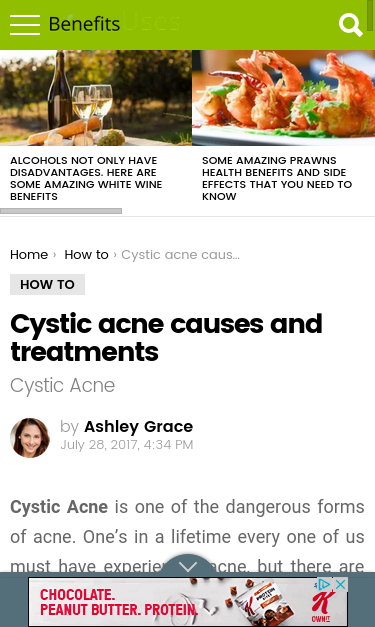Open the prawns health benefits article
Image resolution: width=375 pixels, height=627 pixels.
coord(277,178)
